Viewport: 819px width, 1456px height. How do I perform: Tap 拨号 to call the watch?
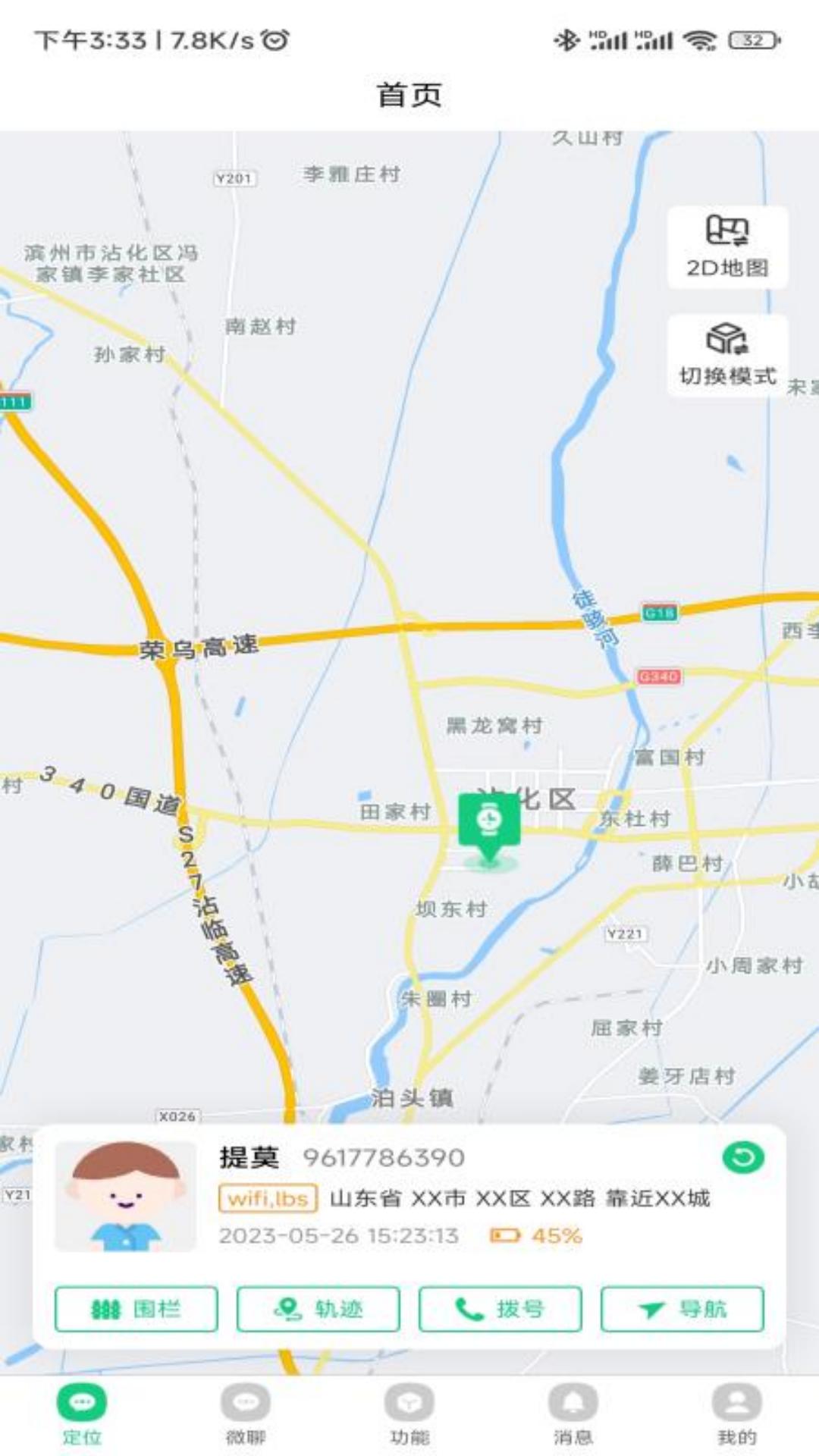500,1309
